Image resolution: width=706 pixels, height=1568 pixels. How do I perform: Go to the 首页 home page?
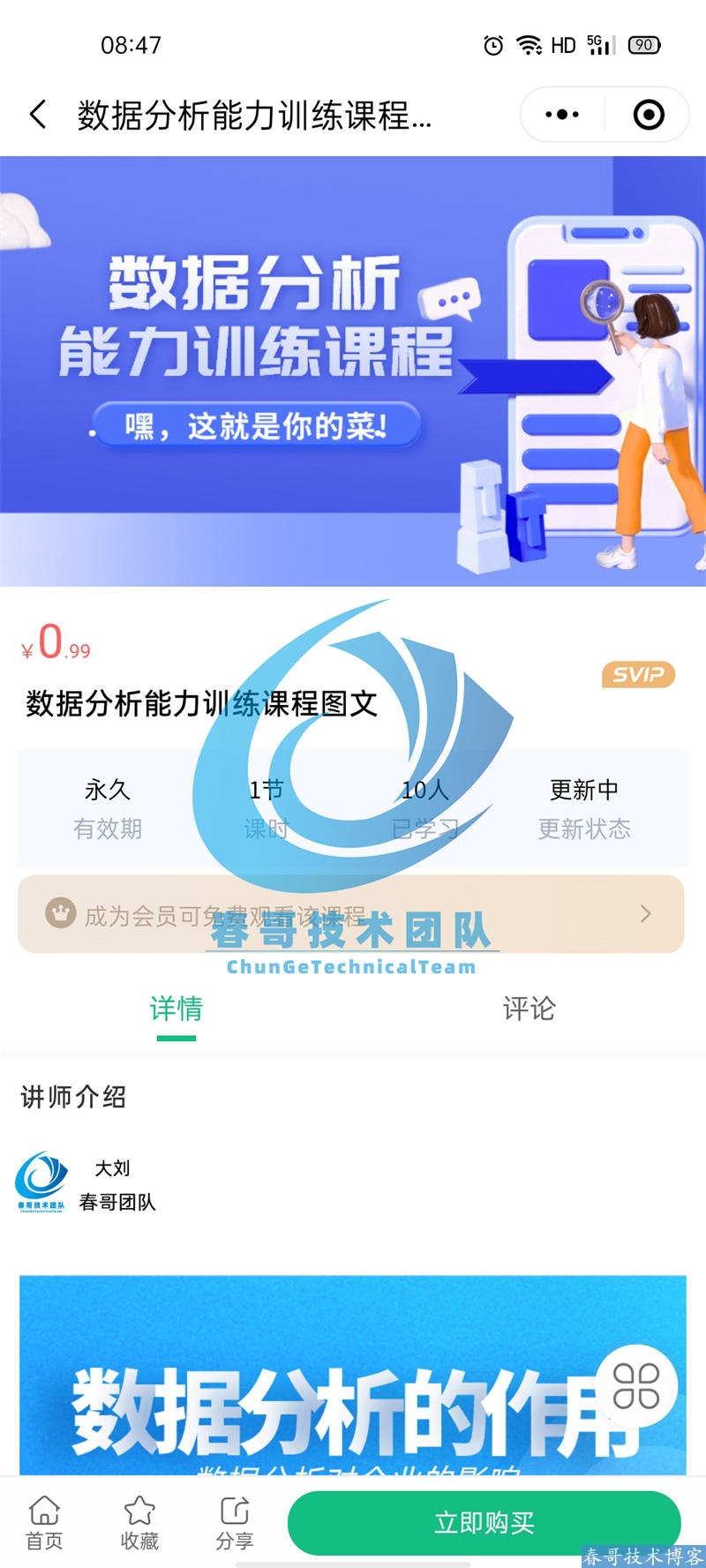click(x=44, y=1524)
